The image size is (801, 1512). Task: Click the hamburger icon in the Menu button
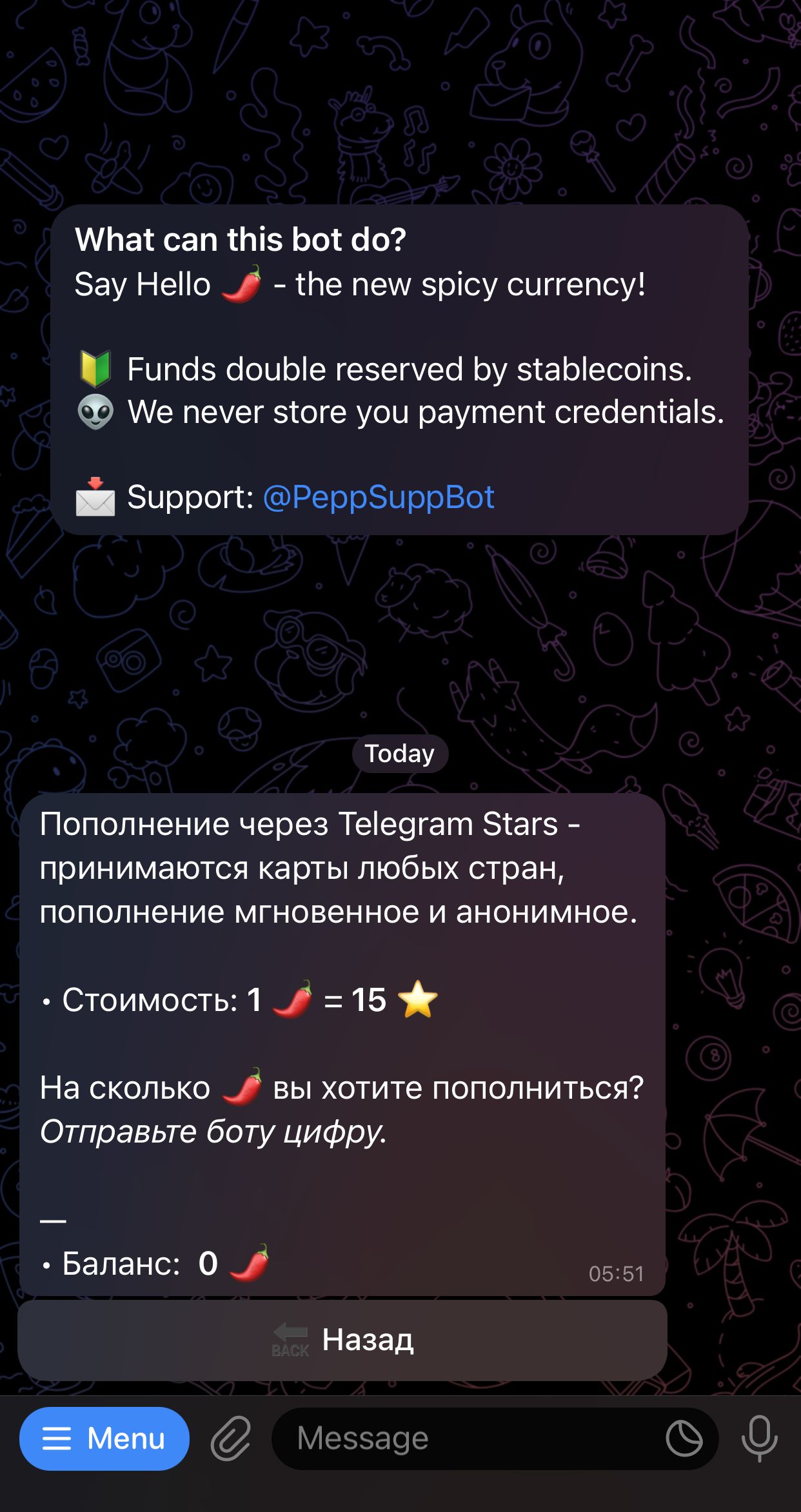[57, 1438]
